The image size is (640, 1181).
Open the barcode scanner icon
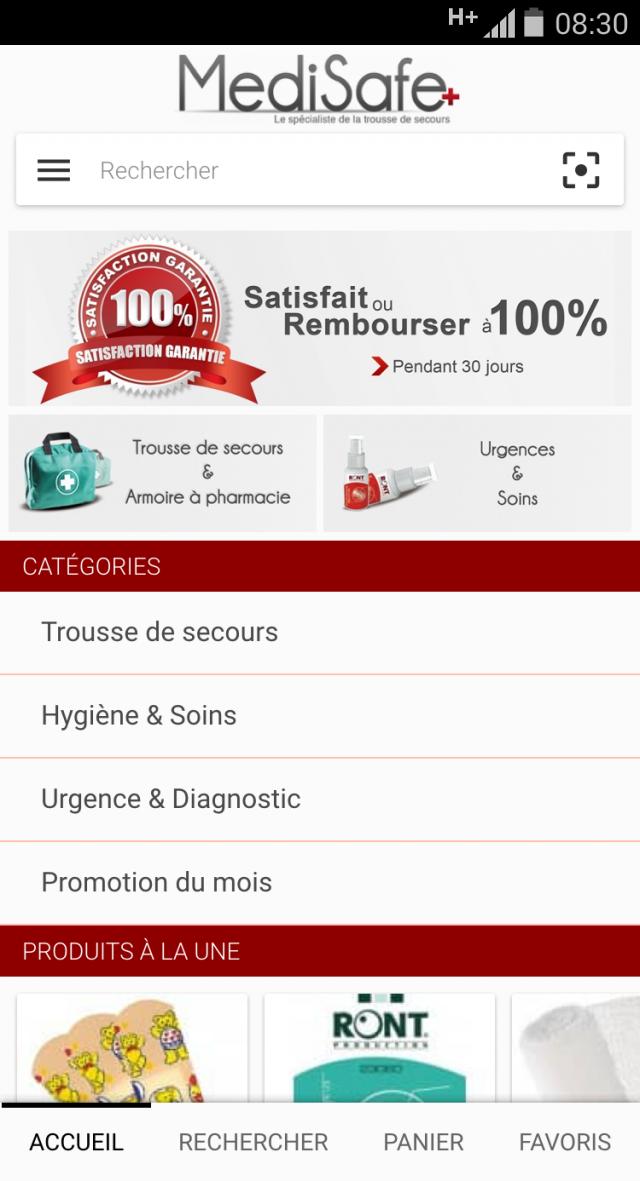tap(581, 170)
